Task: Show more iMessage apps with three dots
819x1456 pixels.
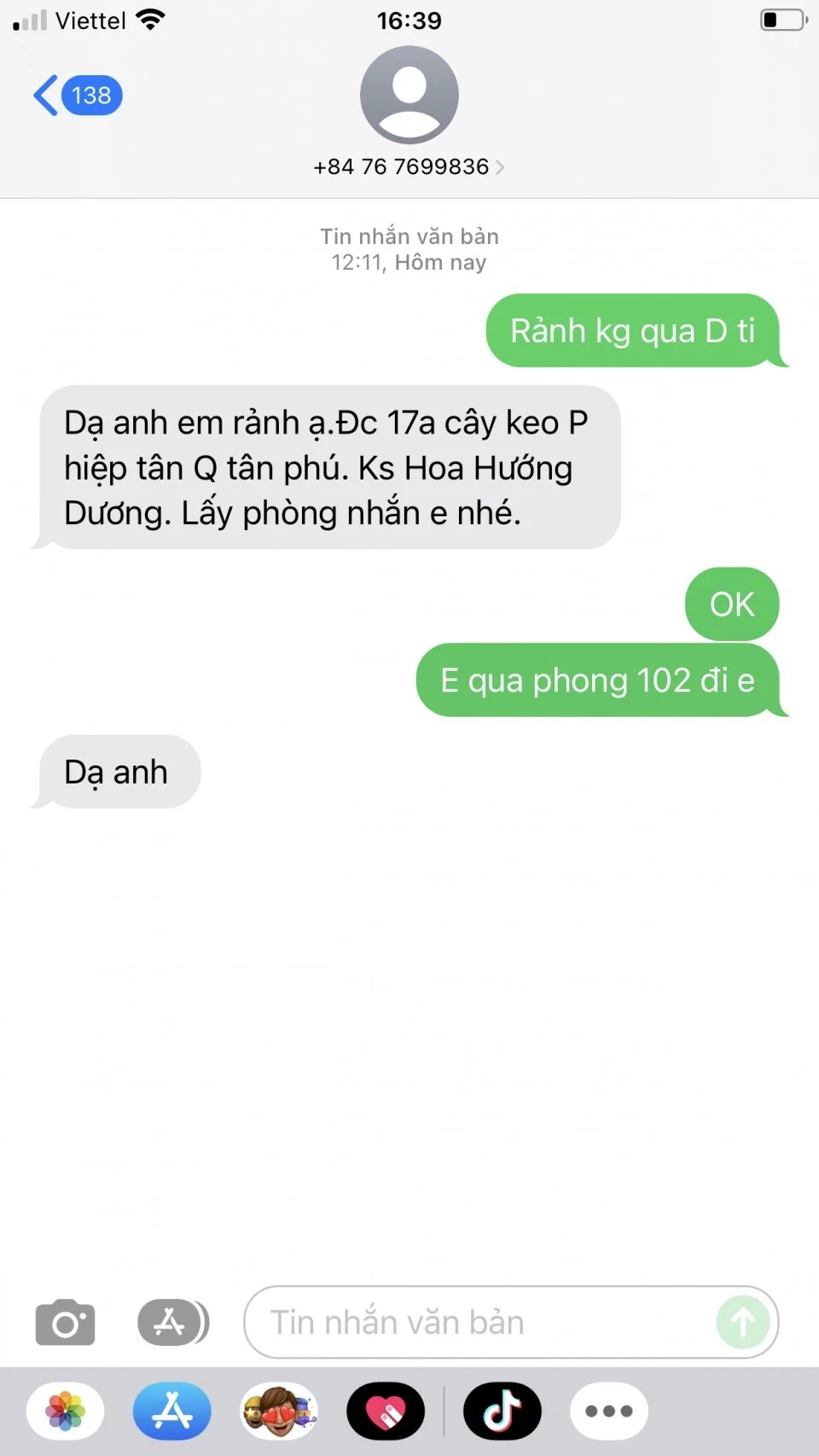Action: 609,1411
